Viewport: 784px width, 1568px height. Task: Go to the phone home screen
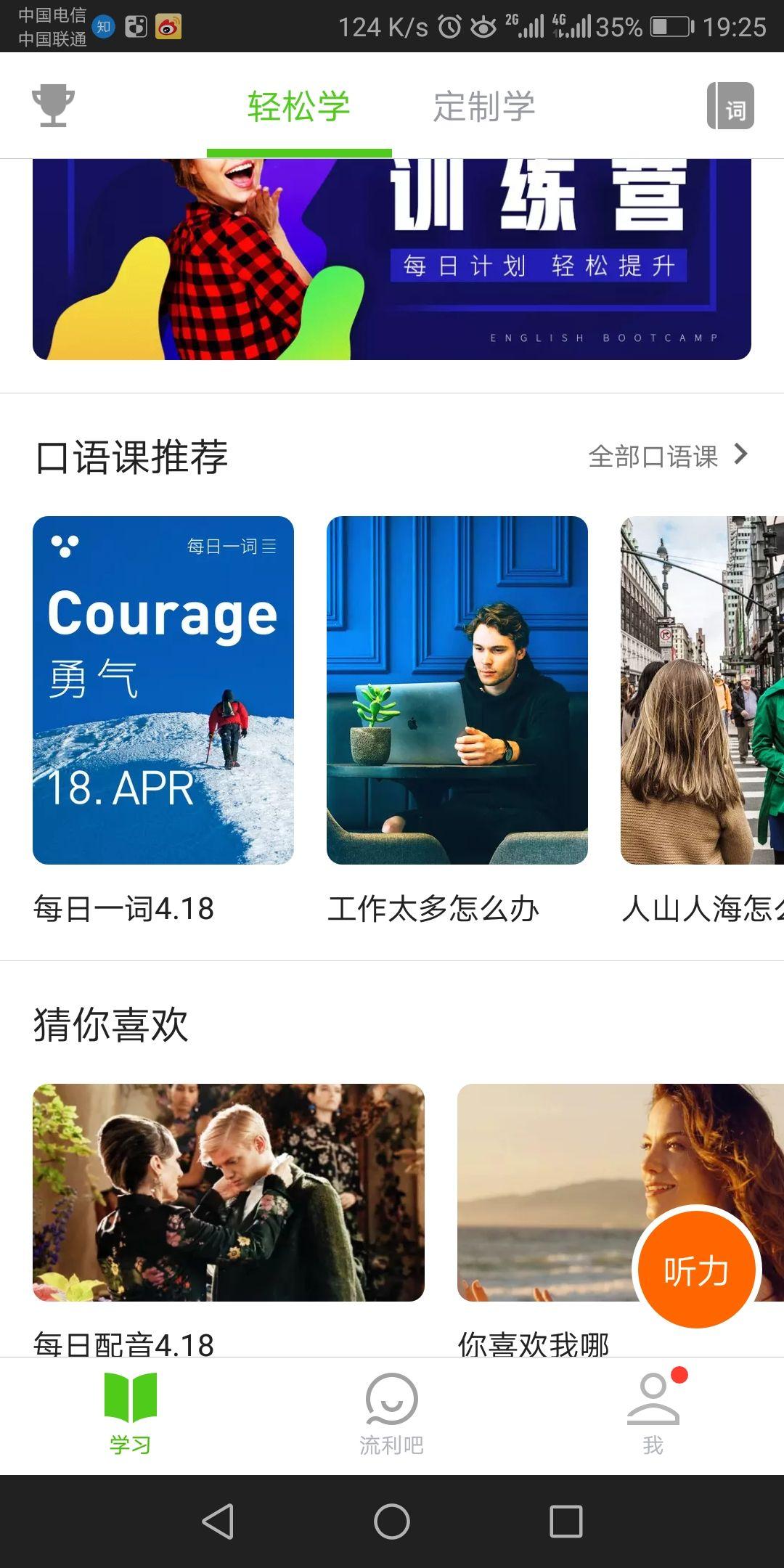click(392, 1522)
